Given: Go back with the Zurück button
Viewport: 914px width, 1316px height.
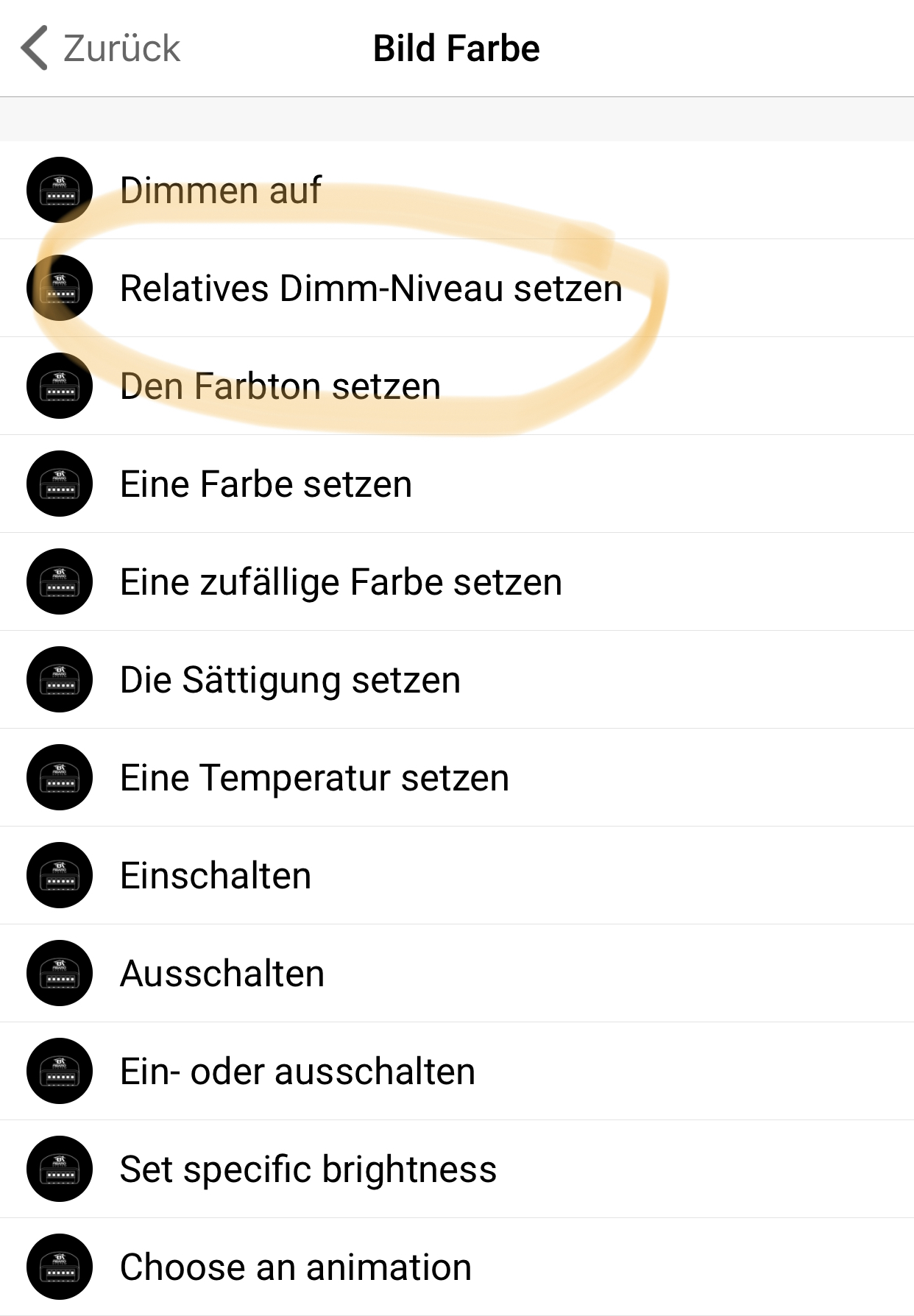Looking at the screenshot, I should click(x=102, y=49).
